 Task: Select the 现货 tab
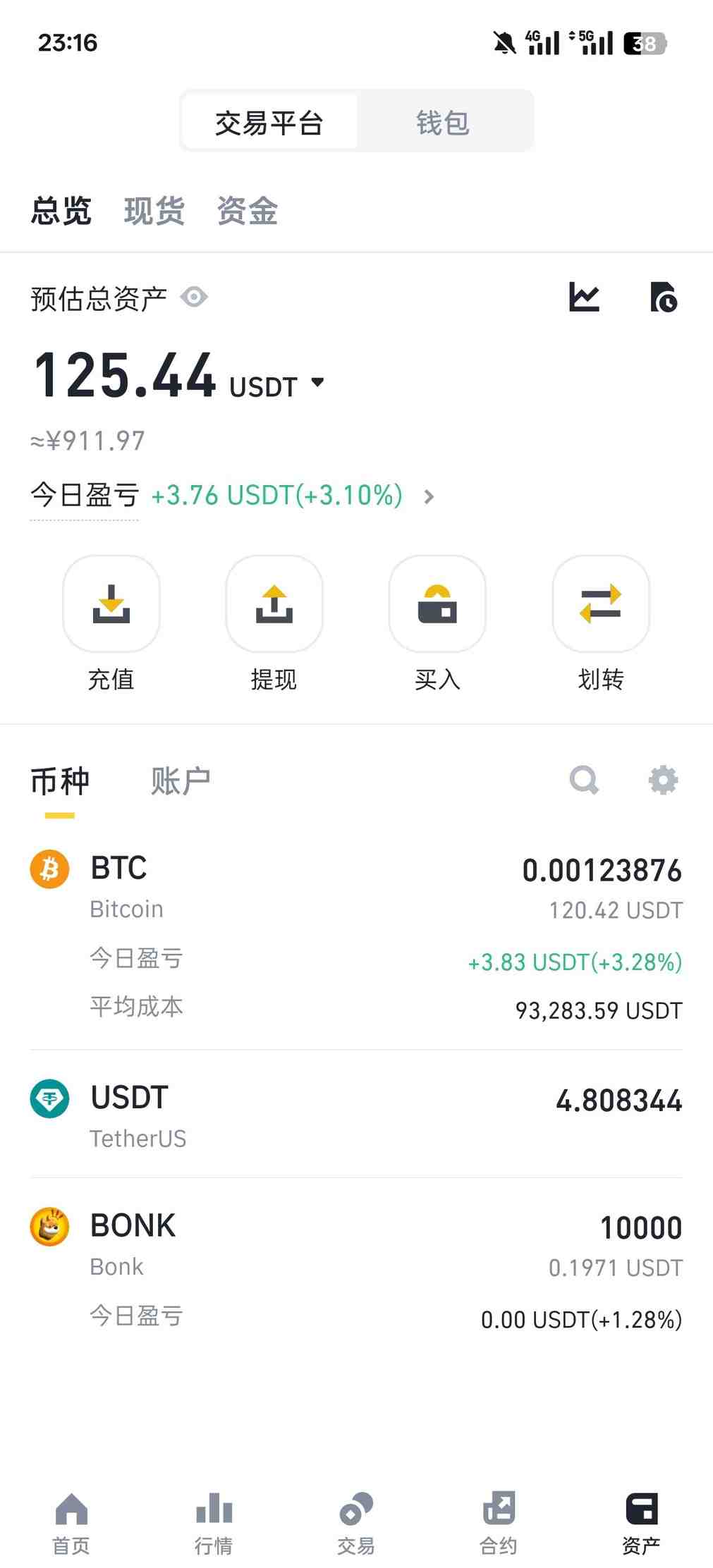(154, 211)
